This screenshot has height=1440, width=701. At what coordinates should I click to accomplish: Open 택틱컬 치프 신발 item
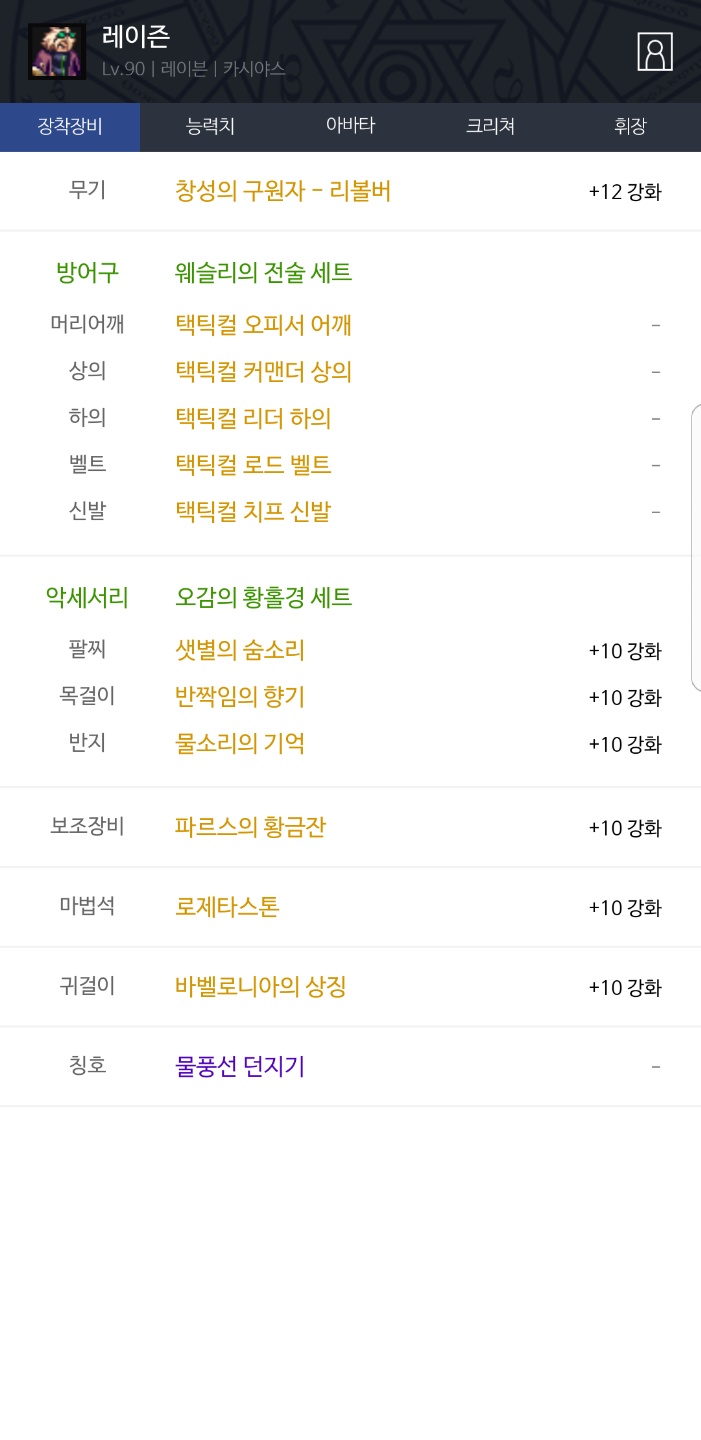coord(253,512)
